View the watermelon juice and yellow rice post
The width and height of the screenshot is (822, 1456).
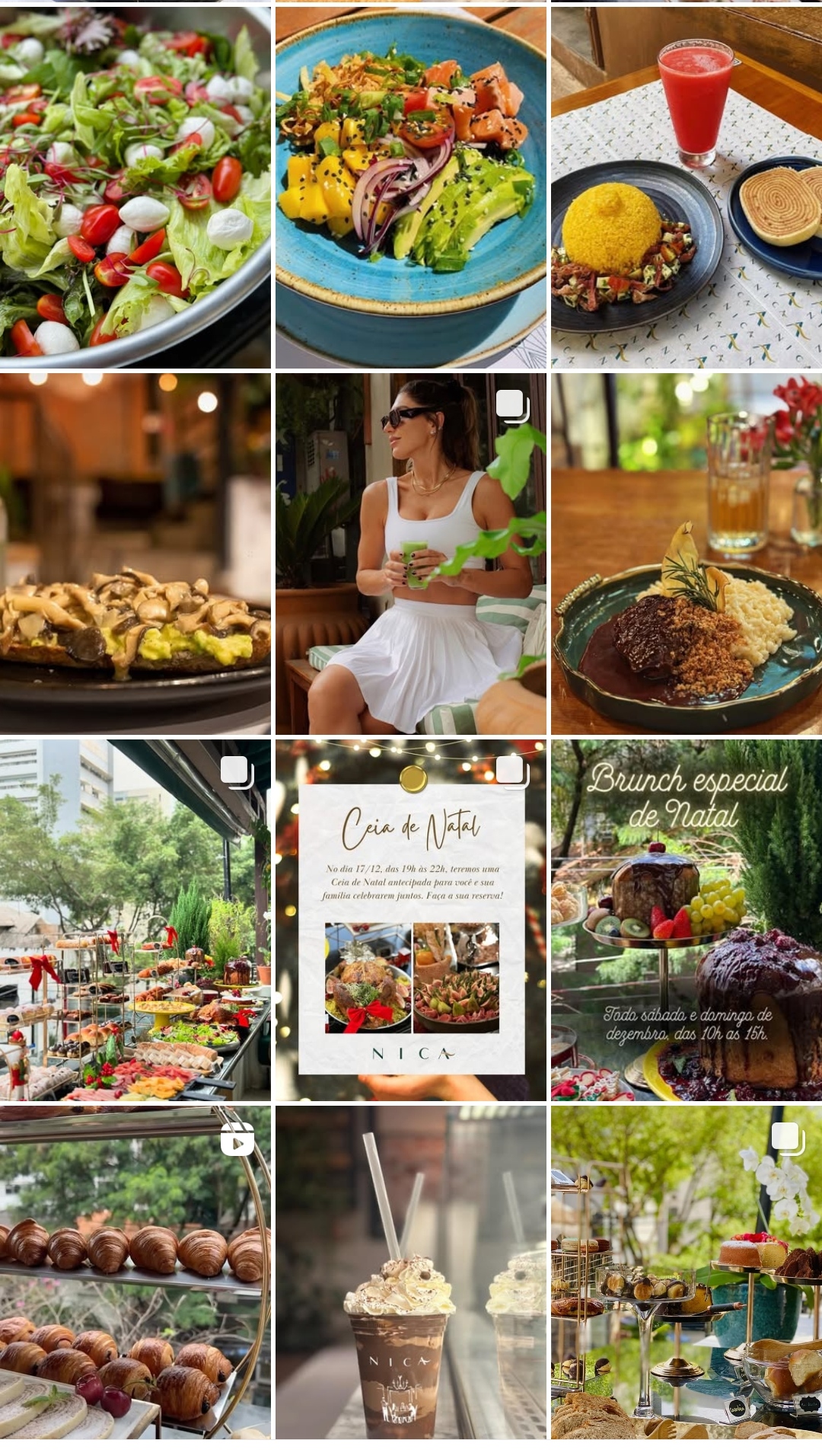pyautogui.click(x=687, y=187)
